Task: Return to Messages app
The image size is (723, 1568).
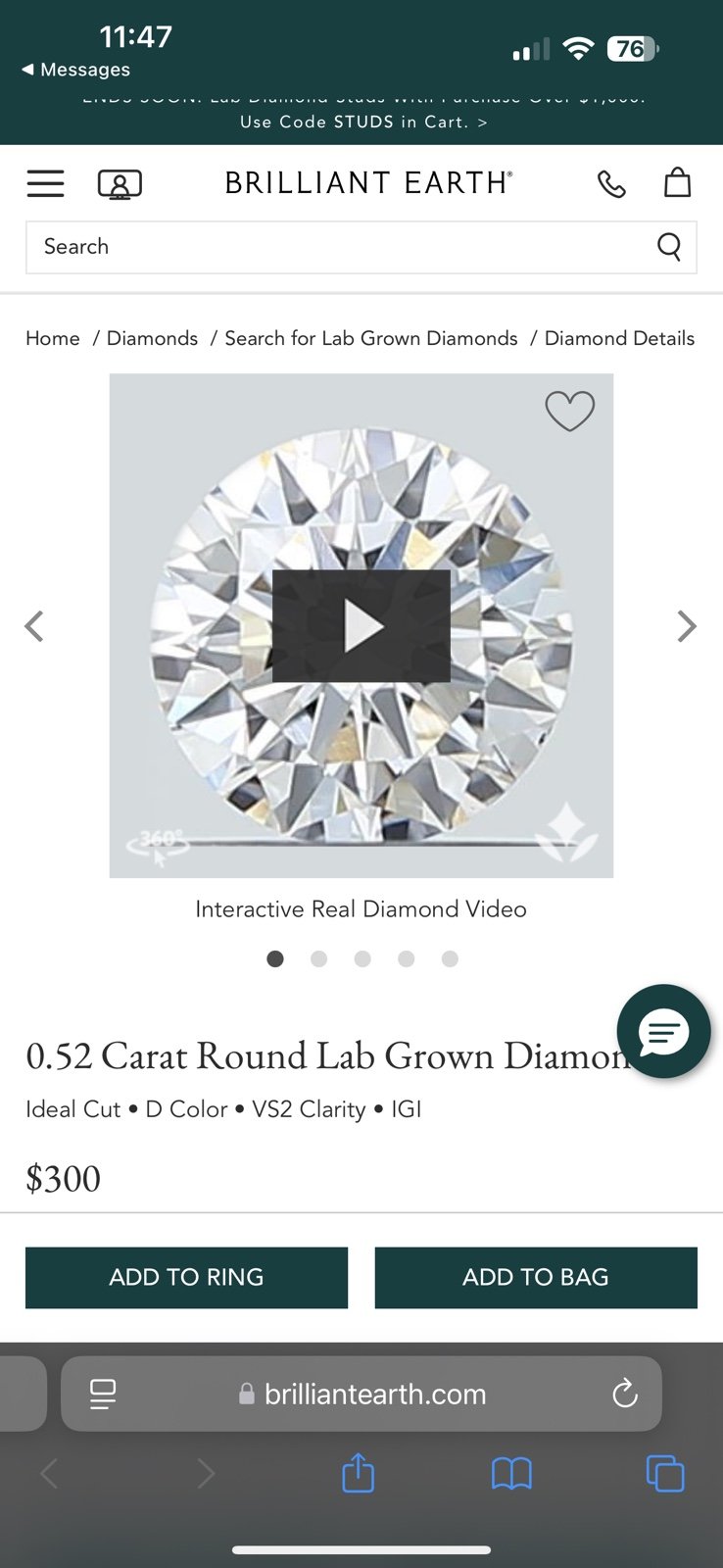Action: point(76,70)
